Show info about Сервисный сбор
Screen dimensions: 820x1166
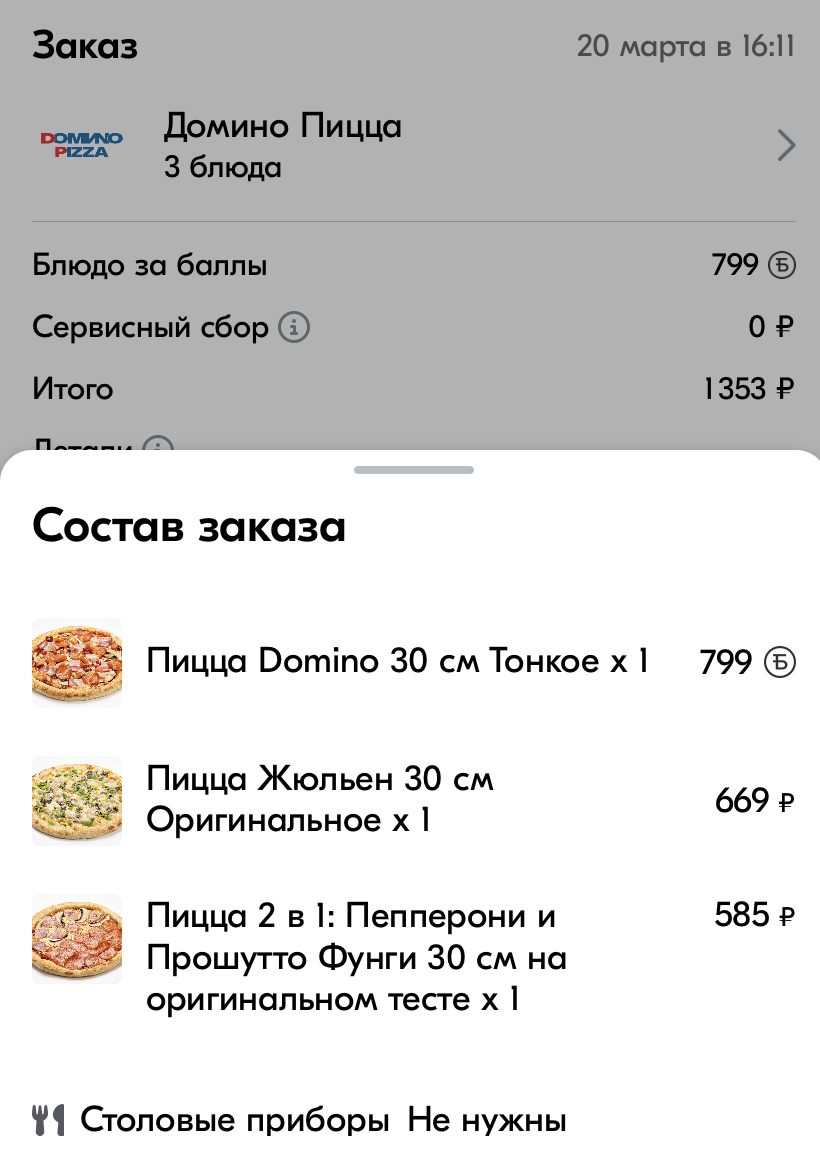tap(294, 327)
